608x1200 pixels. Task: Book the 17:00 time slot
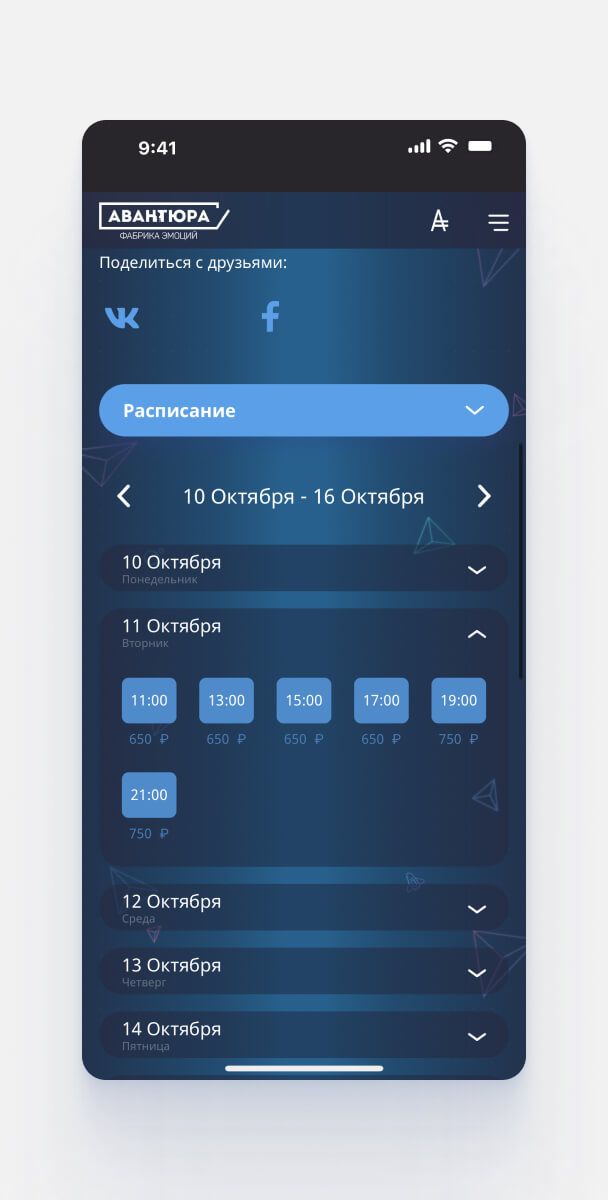point(381,700)
